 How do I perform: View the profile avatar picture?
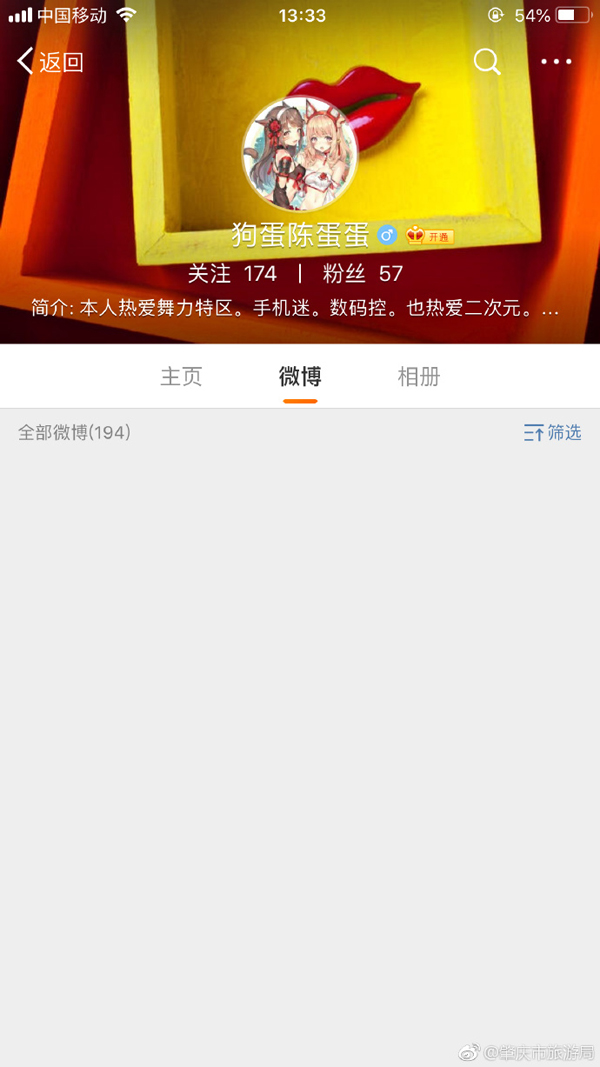300,153
